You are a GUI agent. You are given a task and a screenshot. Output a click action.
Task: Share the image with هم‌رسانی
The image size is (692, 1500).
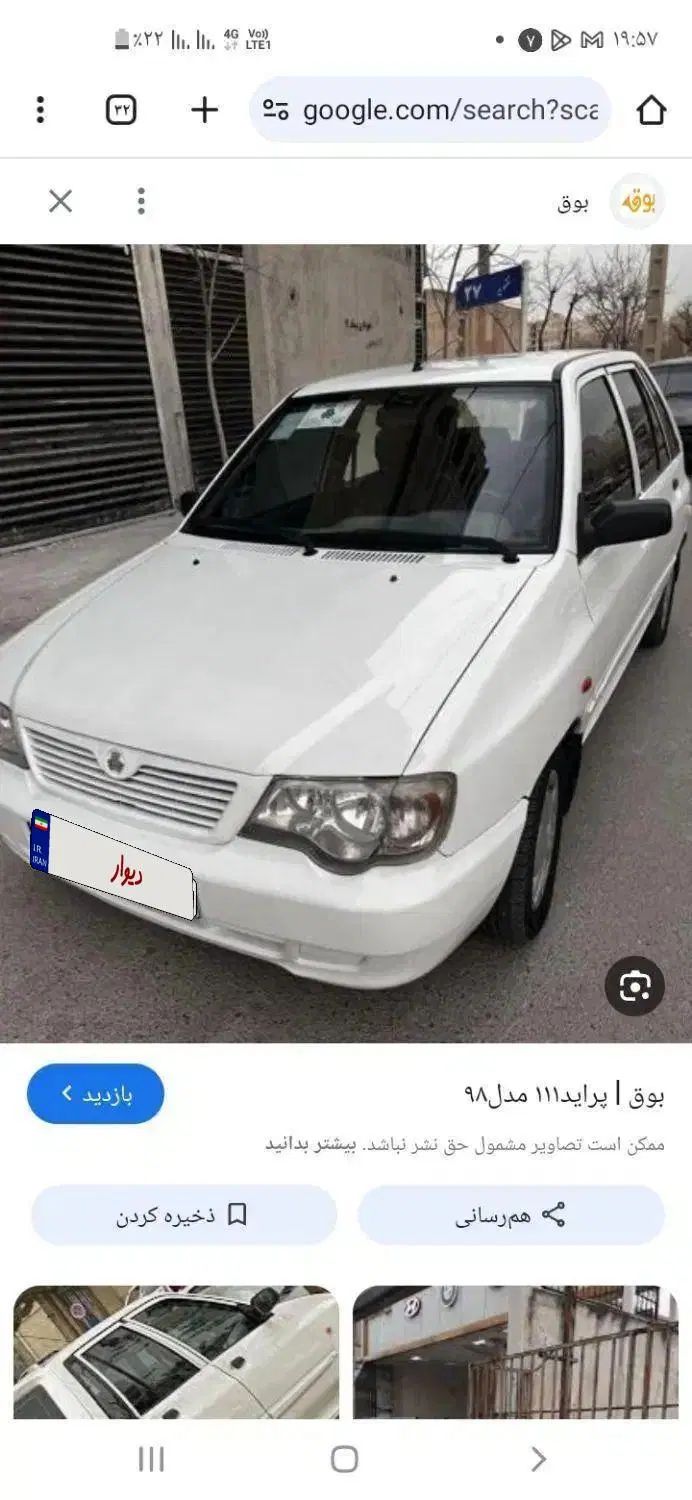[511, 1215]
